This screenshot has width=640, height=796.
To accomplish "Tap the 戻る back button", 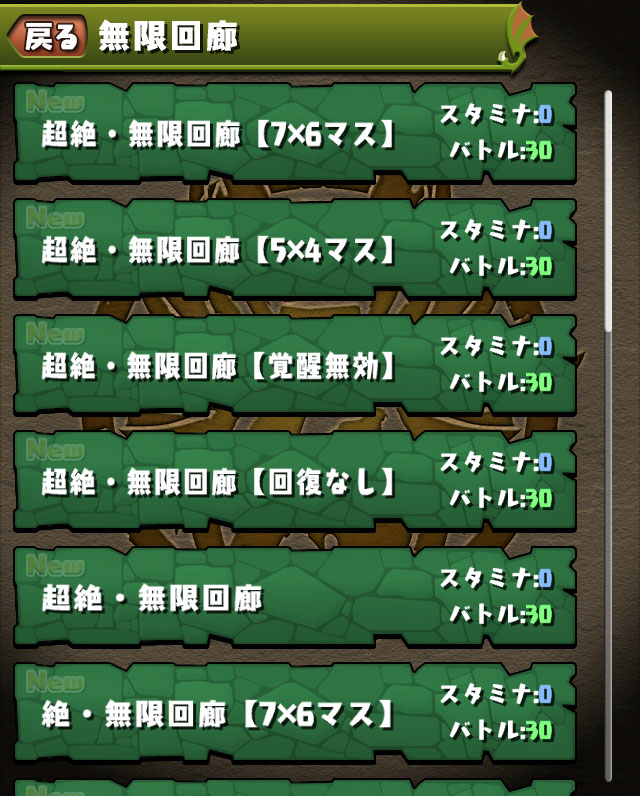I will [x=47, y=36].
